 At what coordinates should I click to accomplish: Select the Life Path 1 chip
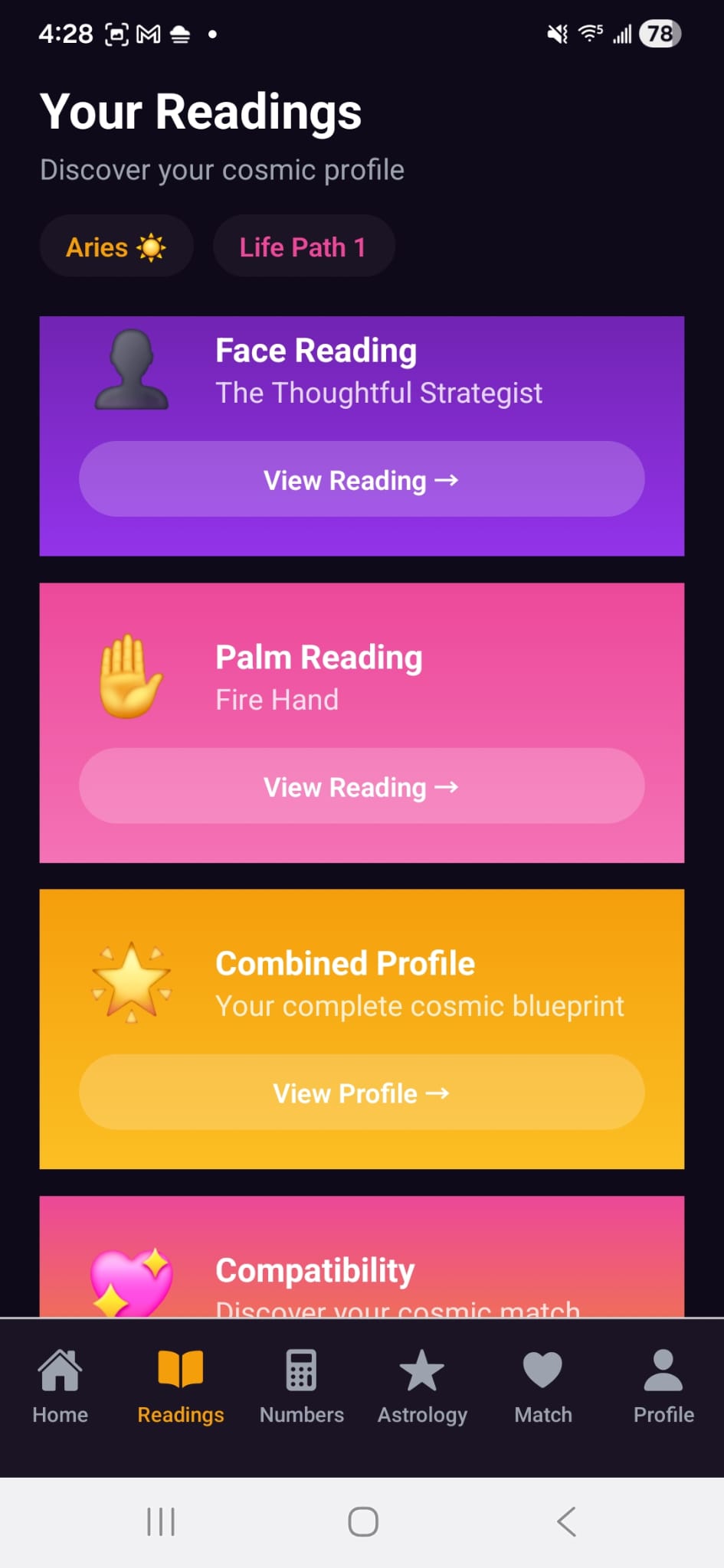pos(303,247)
